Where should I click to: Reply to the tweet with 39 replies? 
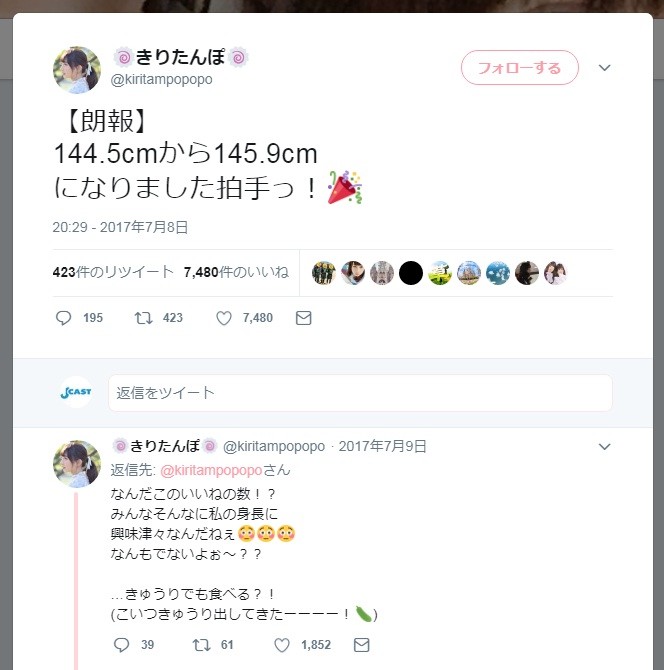121,645
